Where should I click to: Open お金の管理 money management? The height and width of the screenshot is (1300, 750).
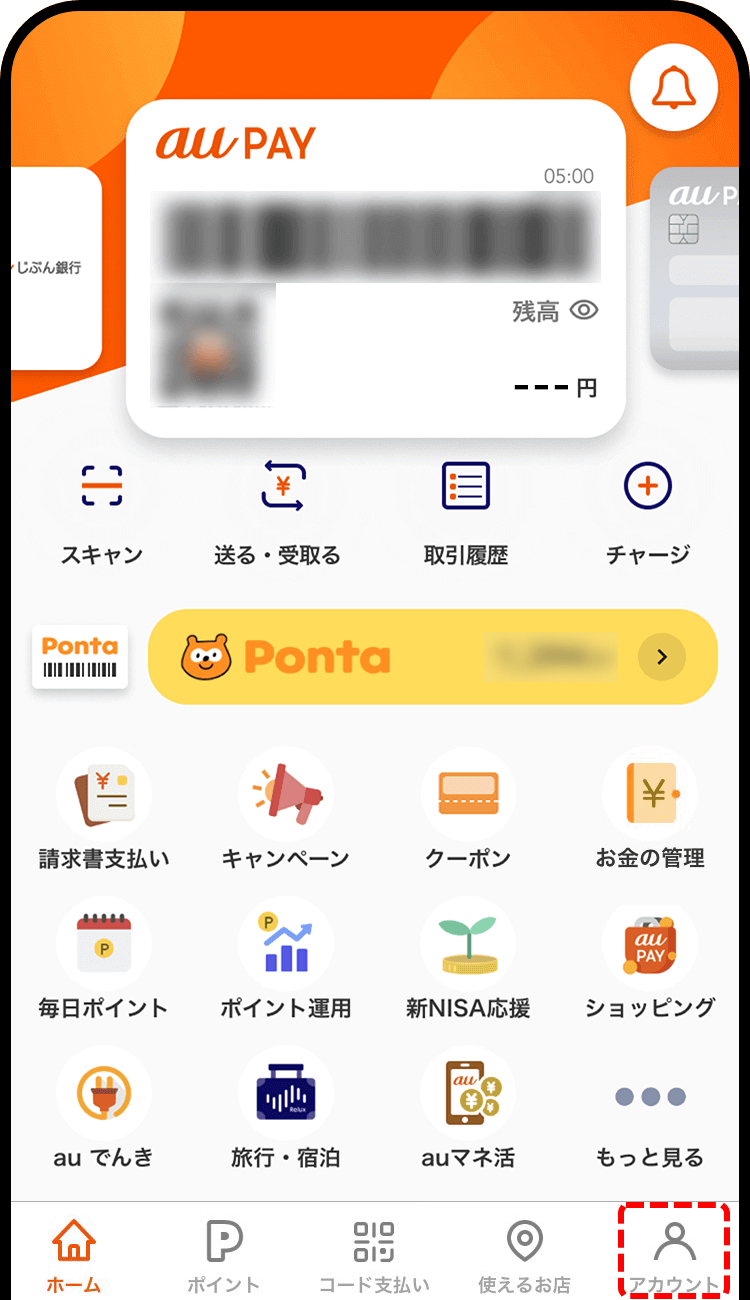coord(650,810)
